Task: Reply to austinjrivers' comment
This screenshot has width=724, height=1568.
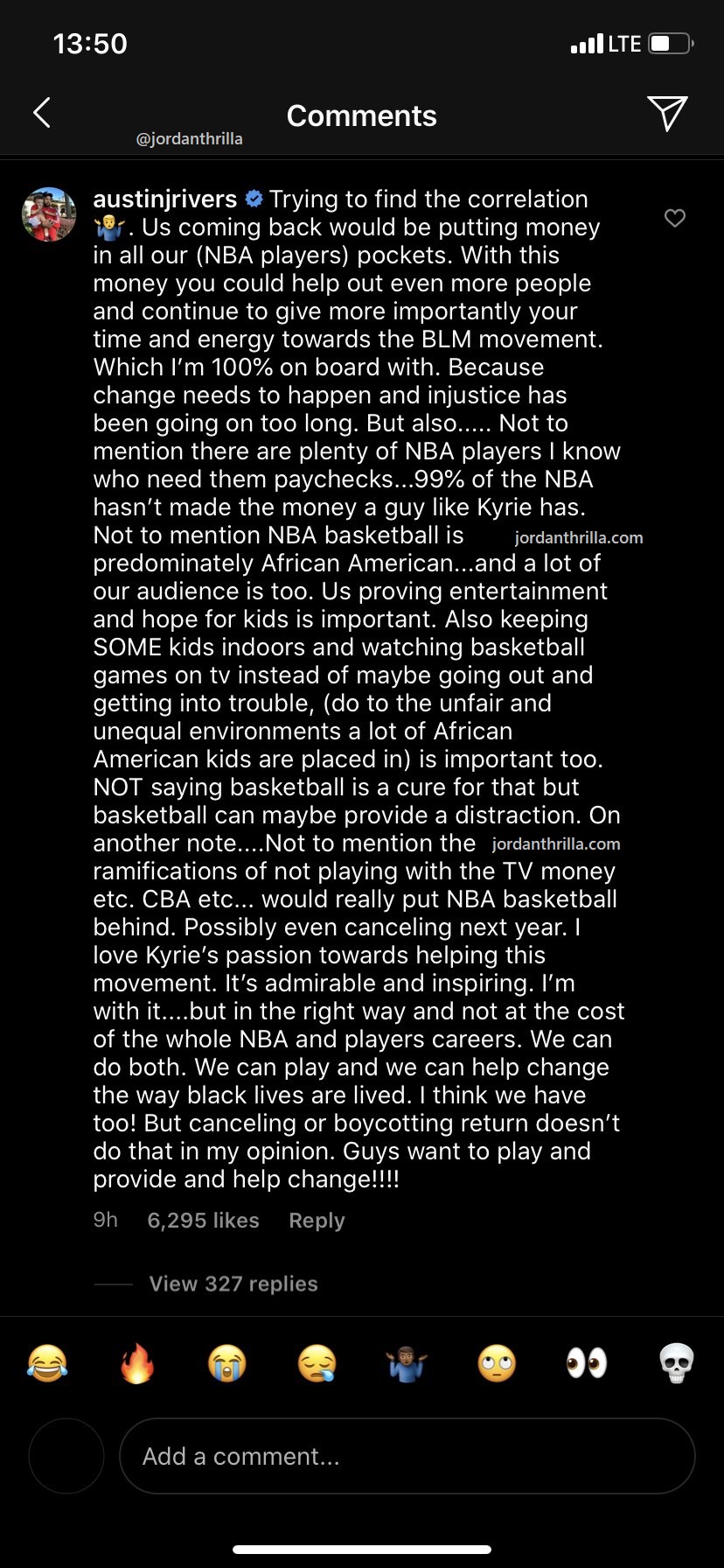Action: click(x=317, y=1221)
